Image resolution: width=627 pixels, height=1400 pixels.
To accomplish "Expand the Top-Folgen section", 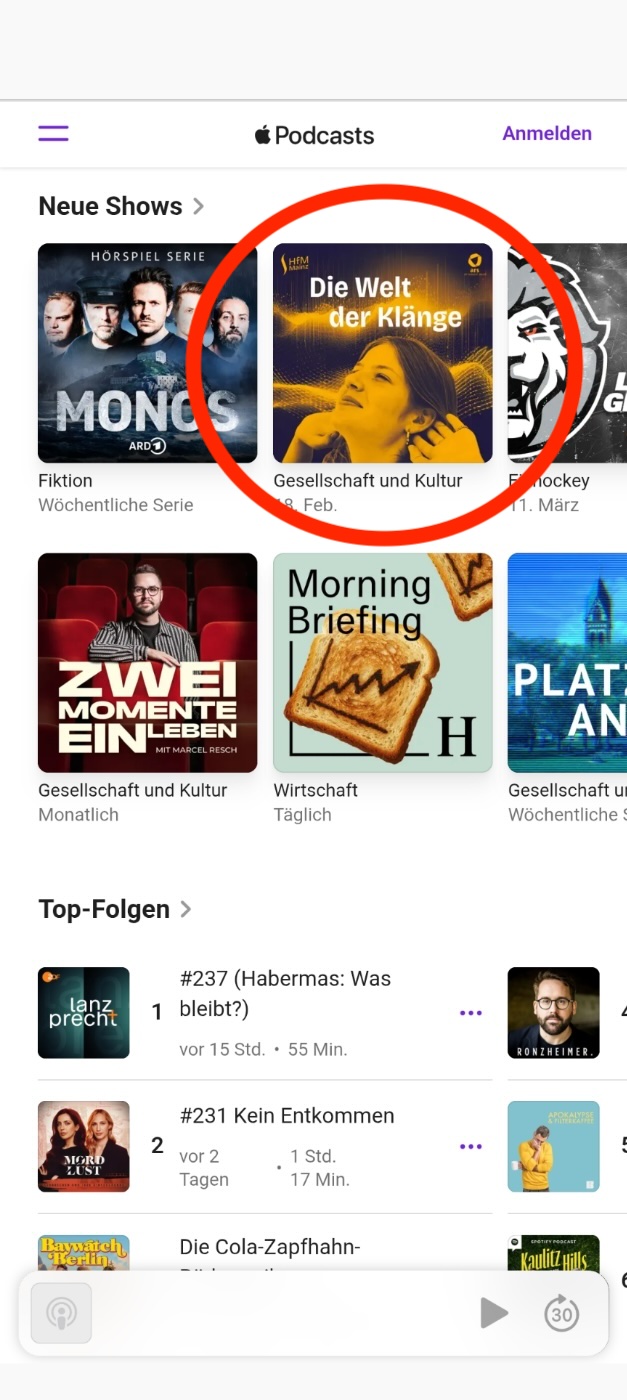I will (114, 909).
